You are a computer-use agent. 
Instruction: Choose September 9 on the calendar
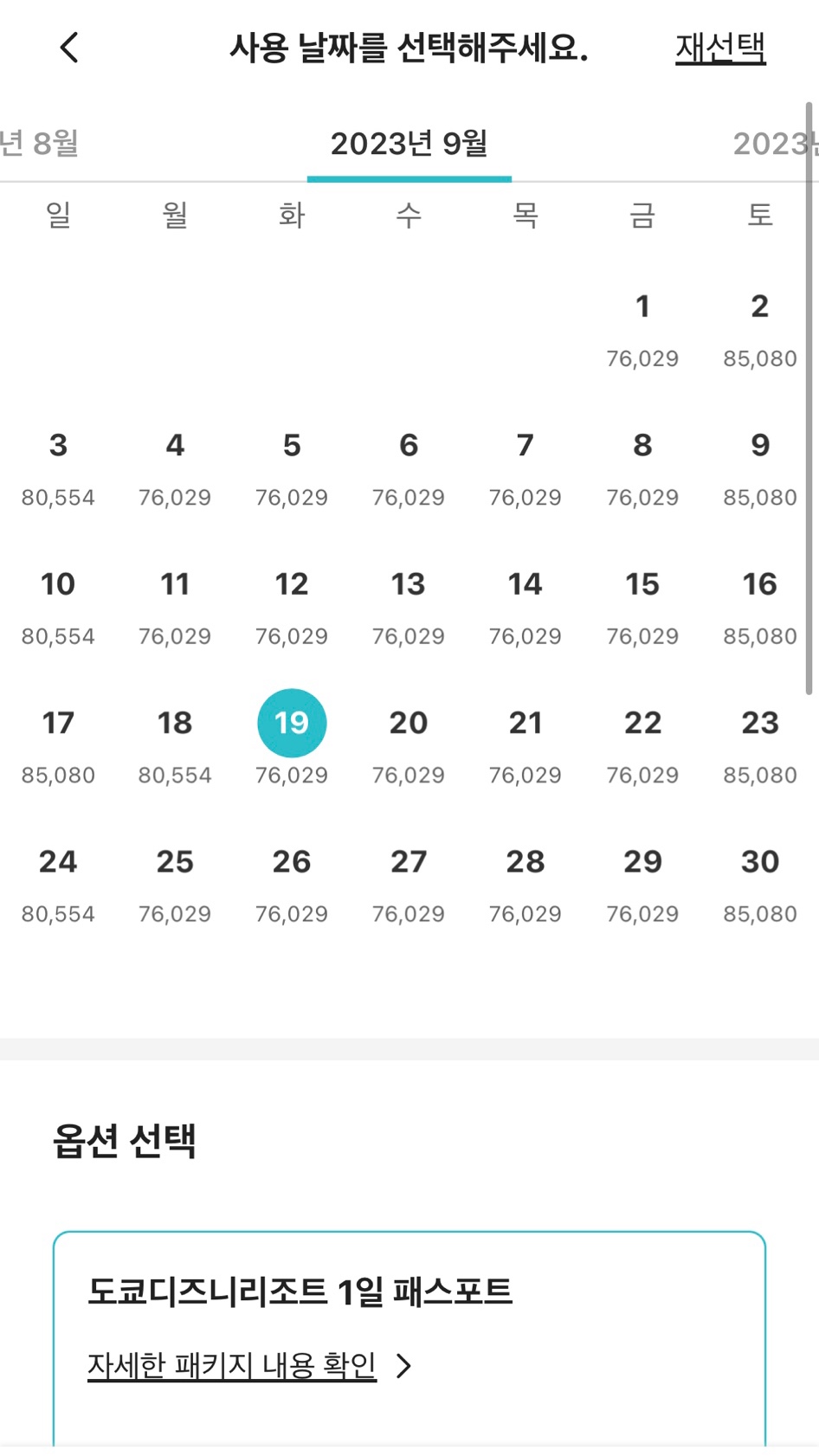click(x=759, y=470)
